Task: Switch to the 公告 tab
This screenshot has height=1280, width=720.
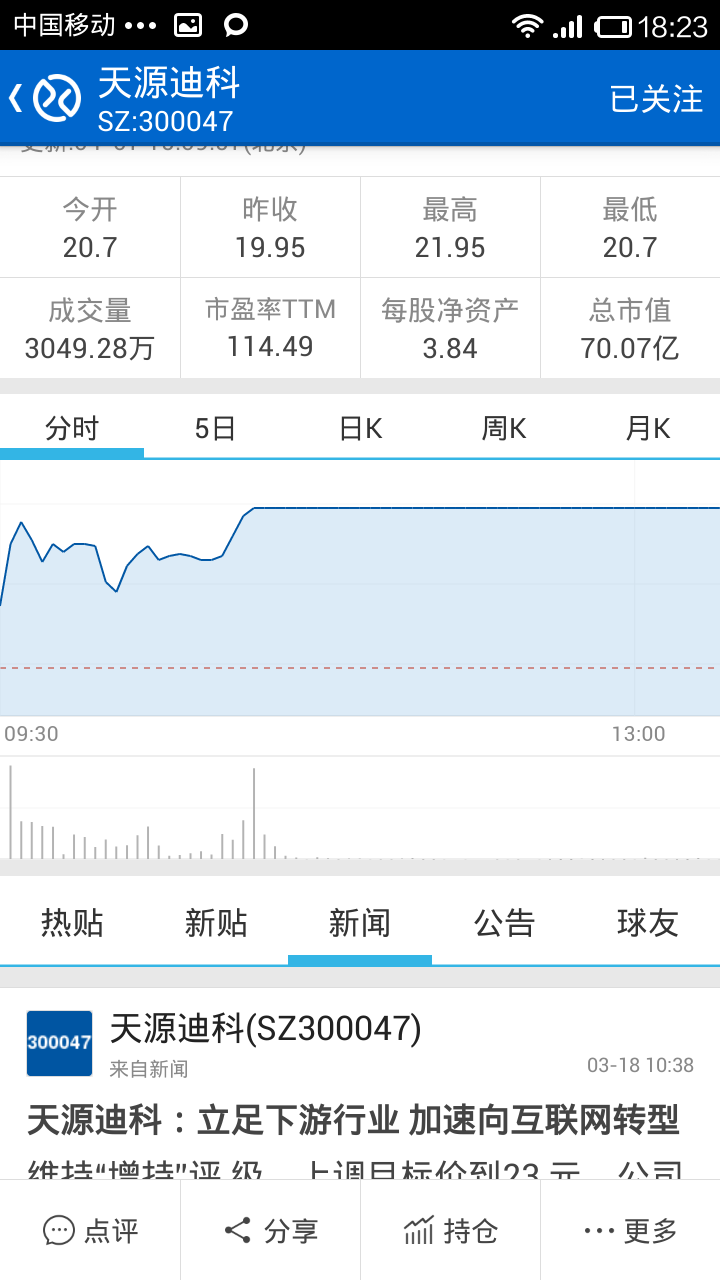Action: tap(504, 922)
